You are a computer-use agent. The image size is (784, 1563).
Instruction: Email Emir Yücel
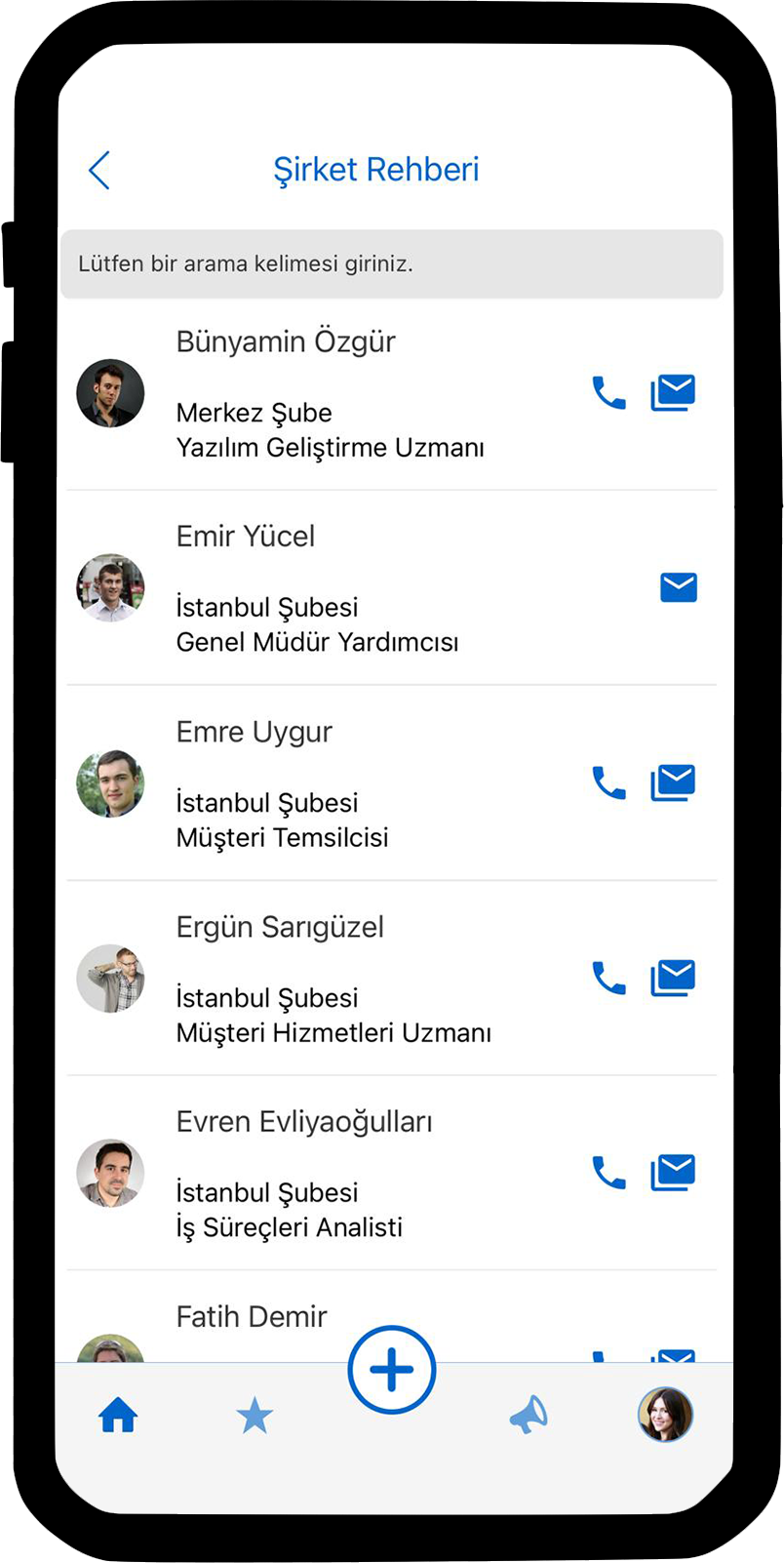678,587
